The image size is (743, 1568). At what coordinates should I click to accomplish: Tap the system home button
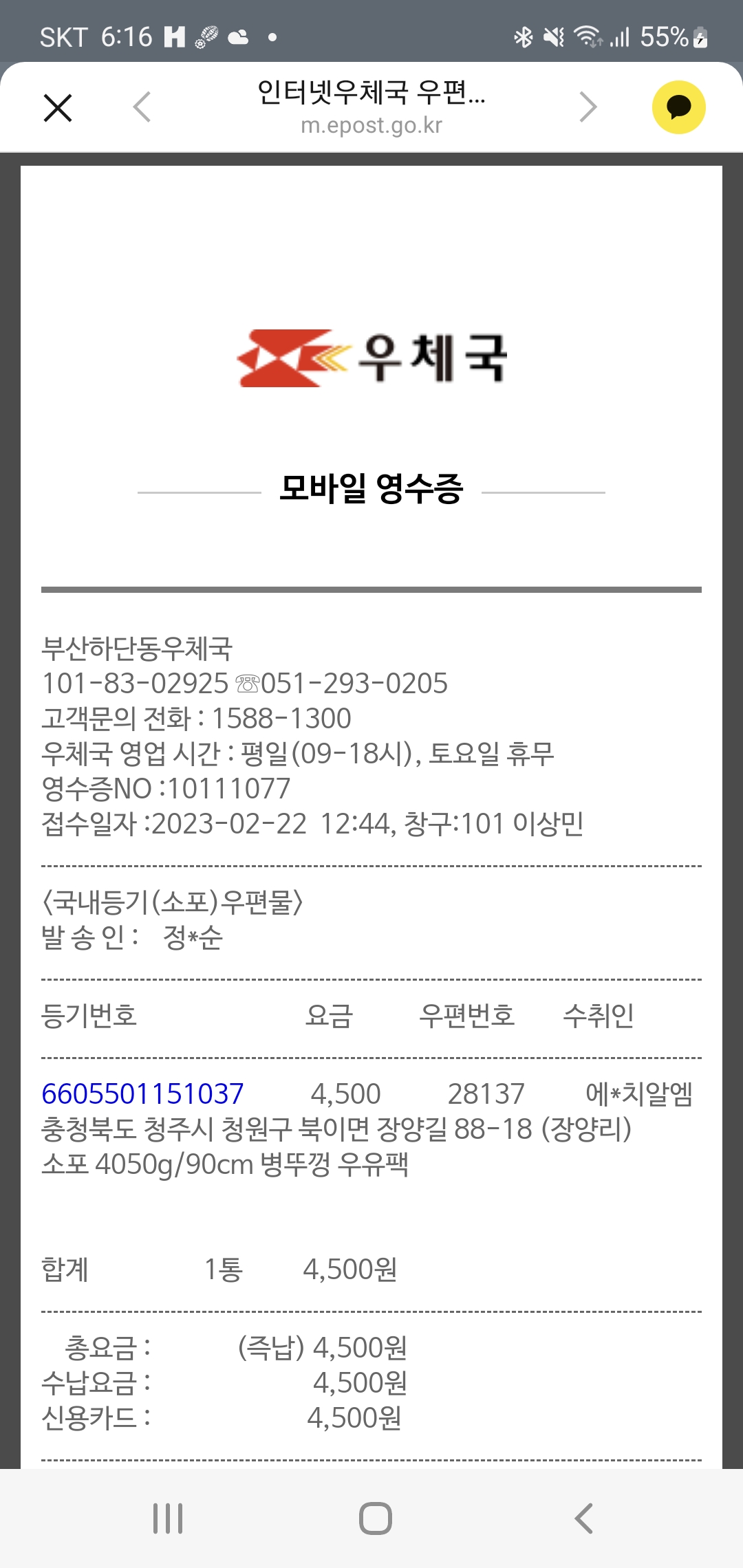(375, 1518)
